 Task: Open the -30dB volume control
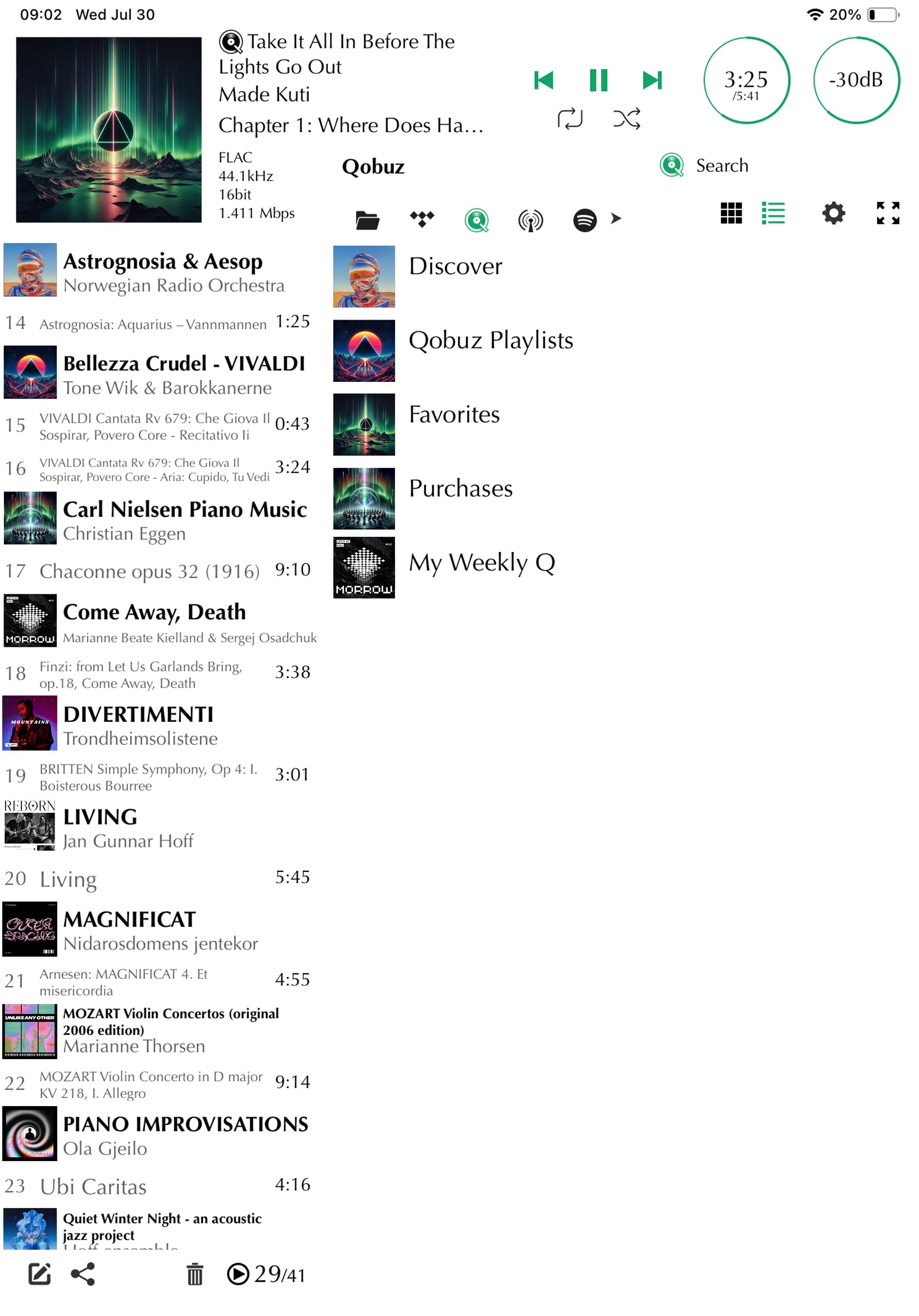856,80
